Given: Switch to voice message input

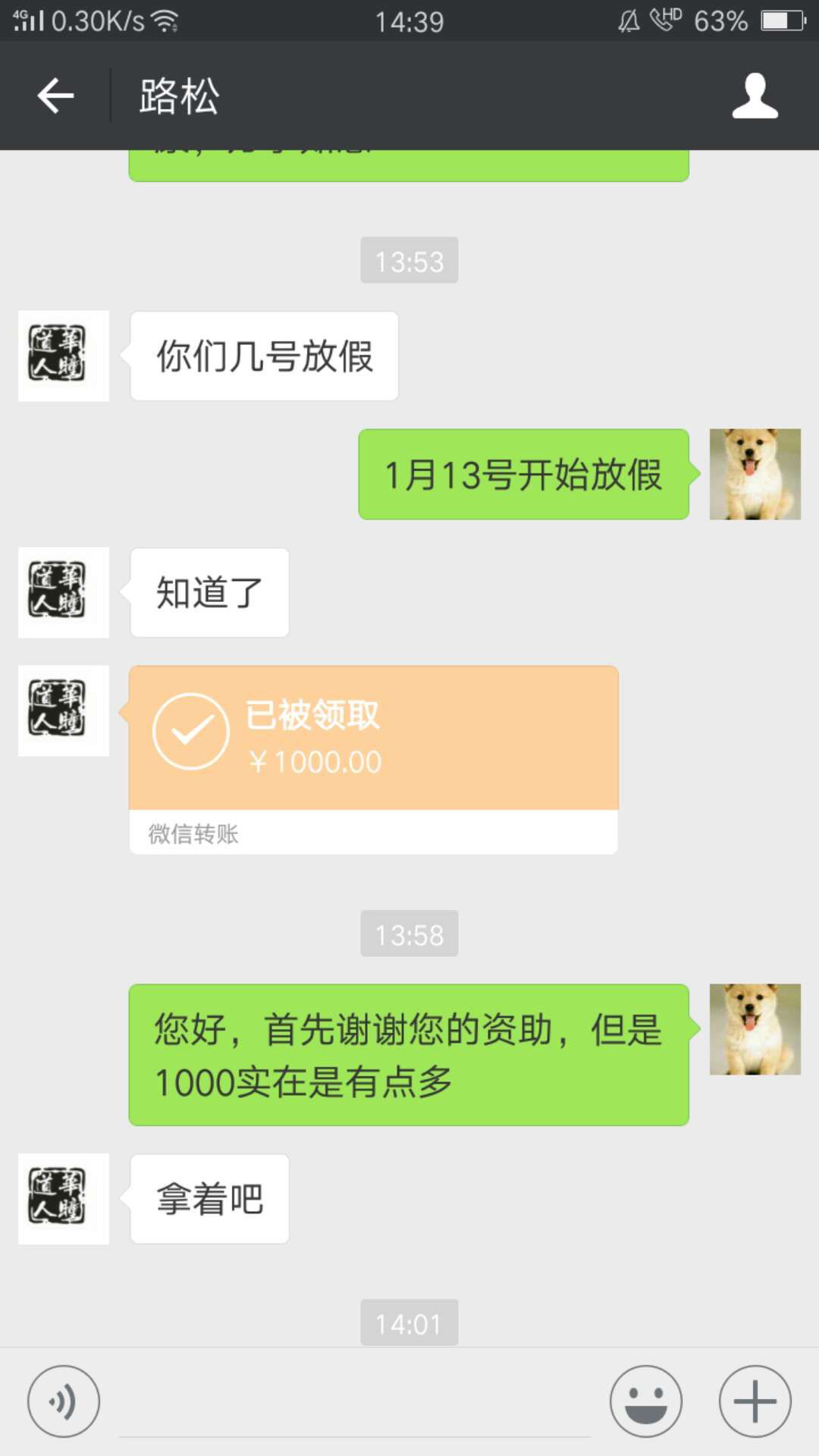Looking at the screenshot, I should coord(64,1401).
